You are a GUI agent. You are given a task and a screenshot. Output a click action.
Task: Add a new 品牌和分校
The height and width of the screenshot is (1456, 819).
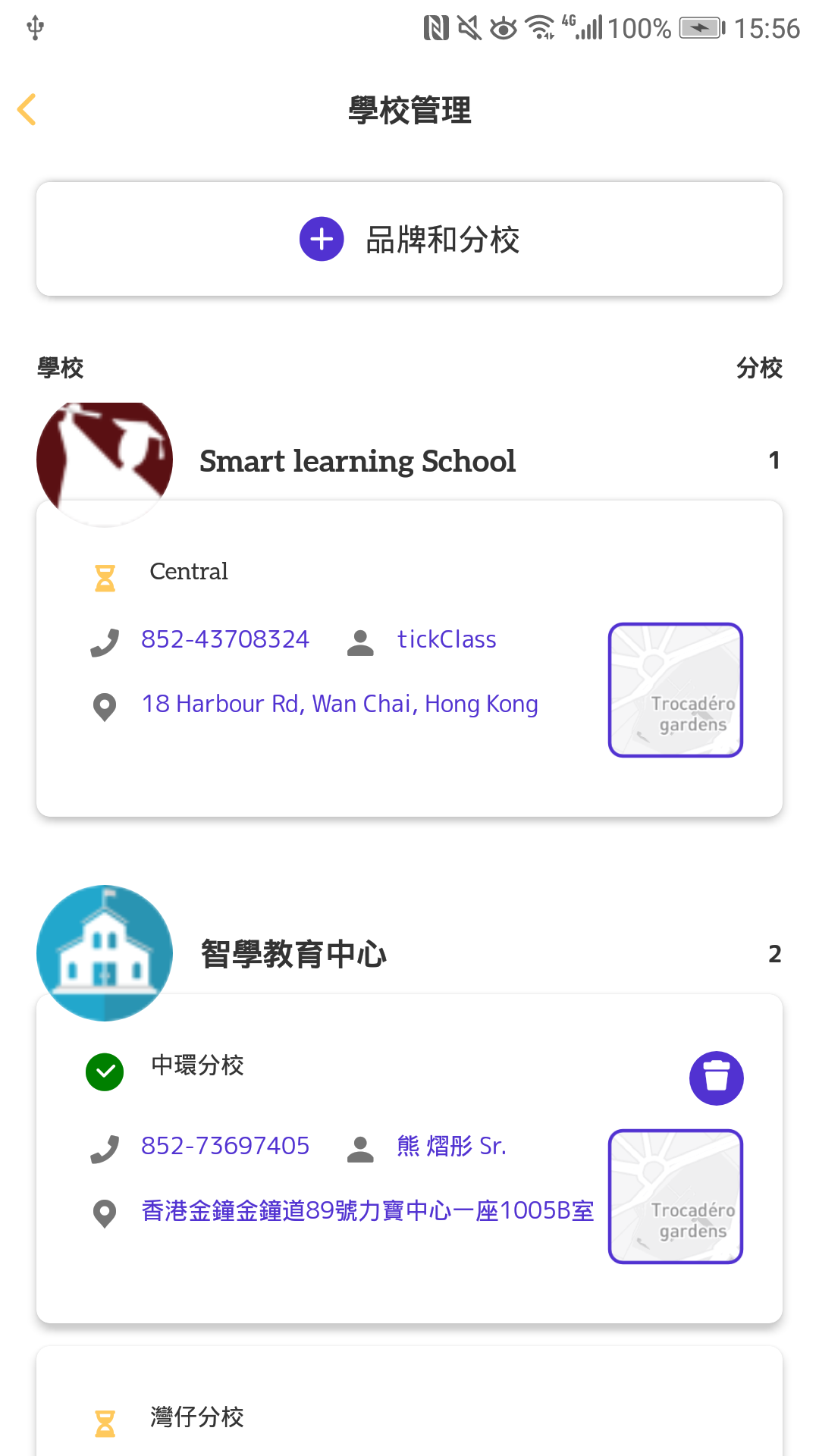409,239
